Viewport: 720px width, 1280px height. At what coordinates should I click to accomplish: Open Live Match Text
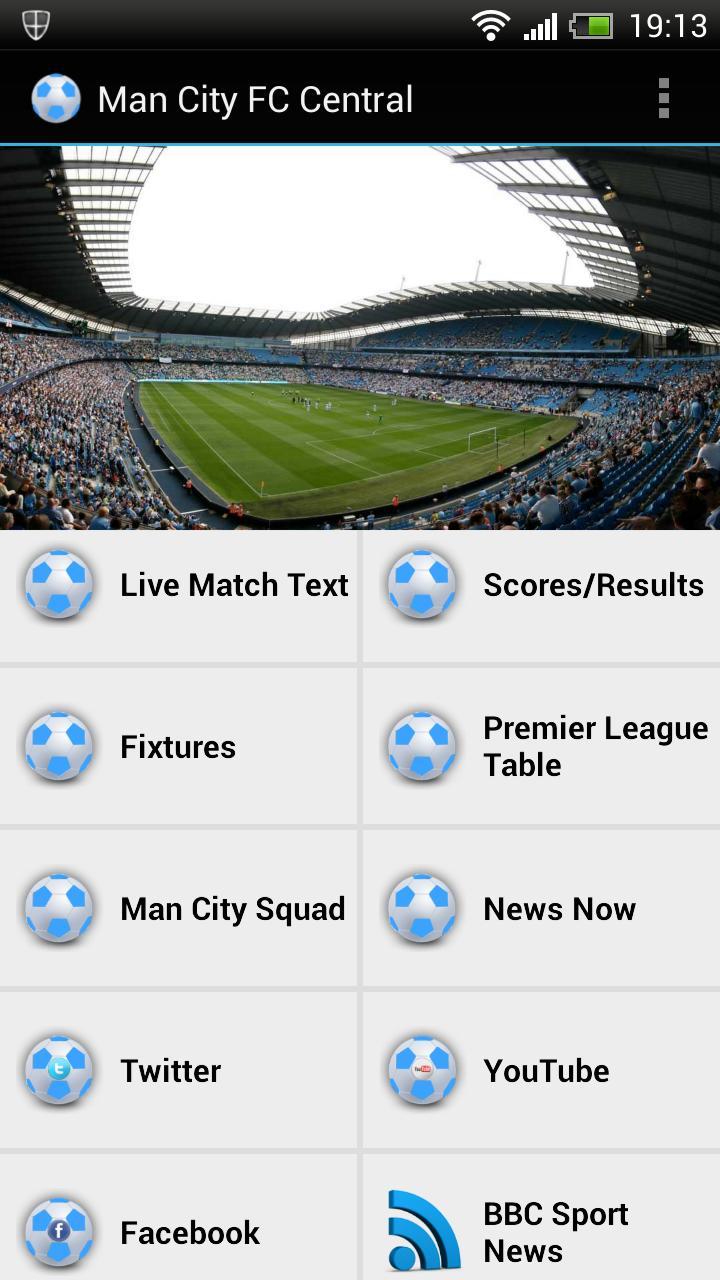pyautogui.click(x=180, y=584)
